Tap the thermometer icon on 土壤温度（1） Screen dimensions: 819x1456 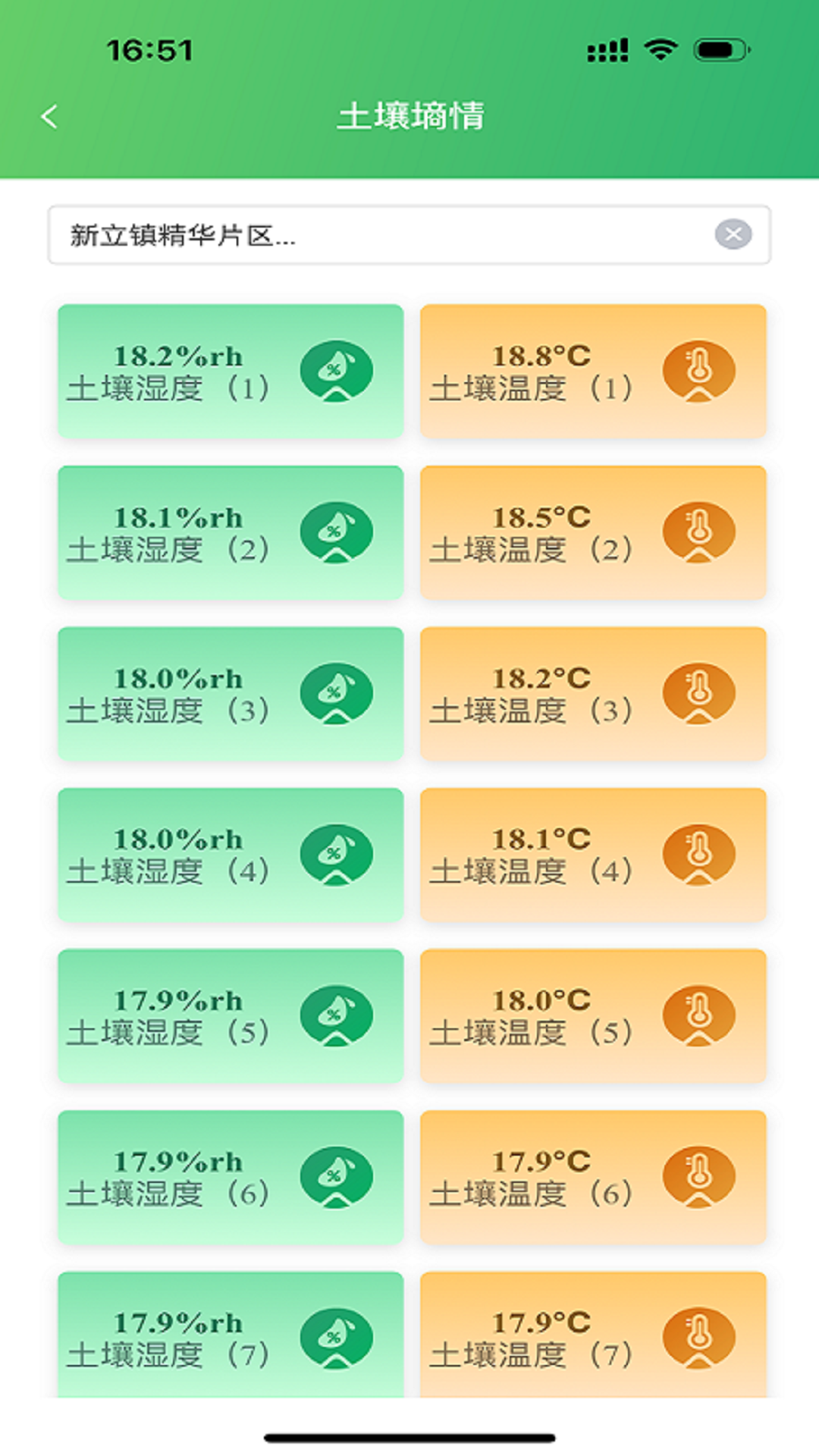[x=699, y=369]
